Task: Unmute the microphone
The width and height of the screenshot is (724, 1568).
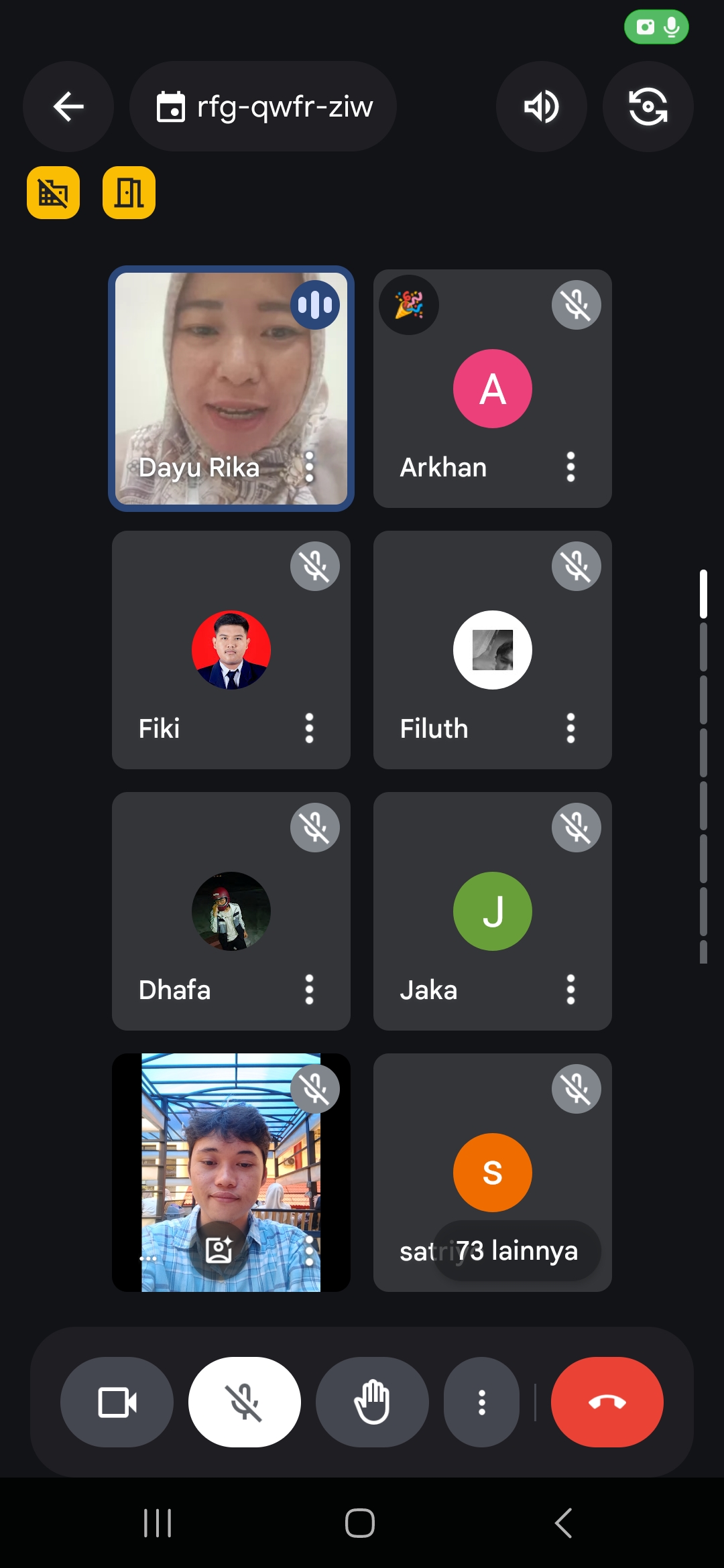Action: pos(245,1402)
